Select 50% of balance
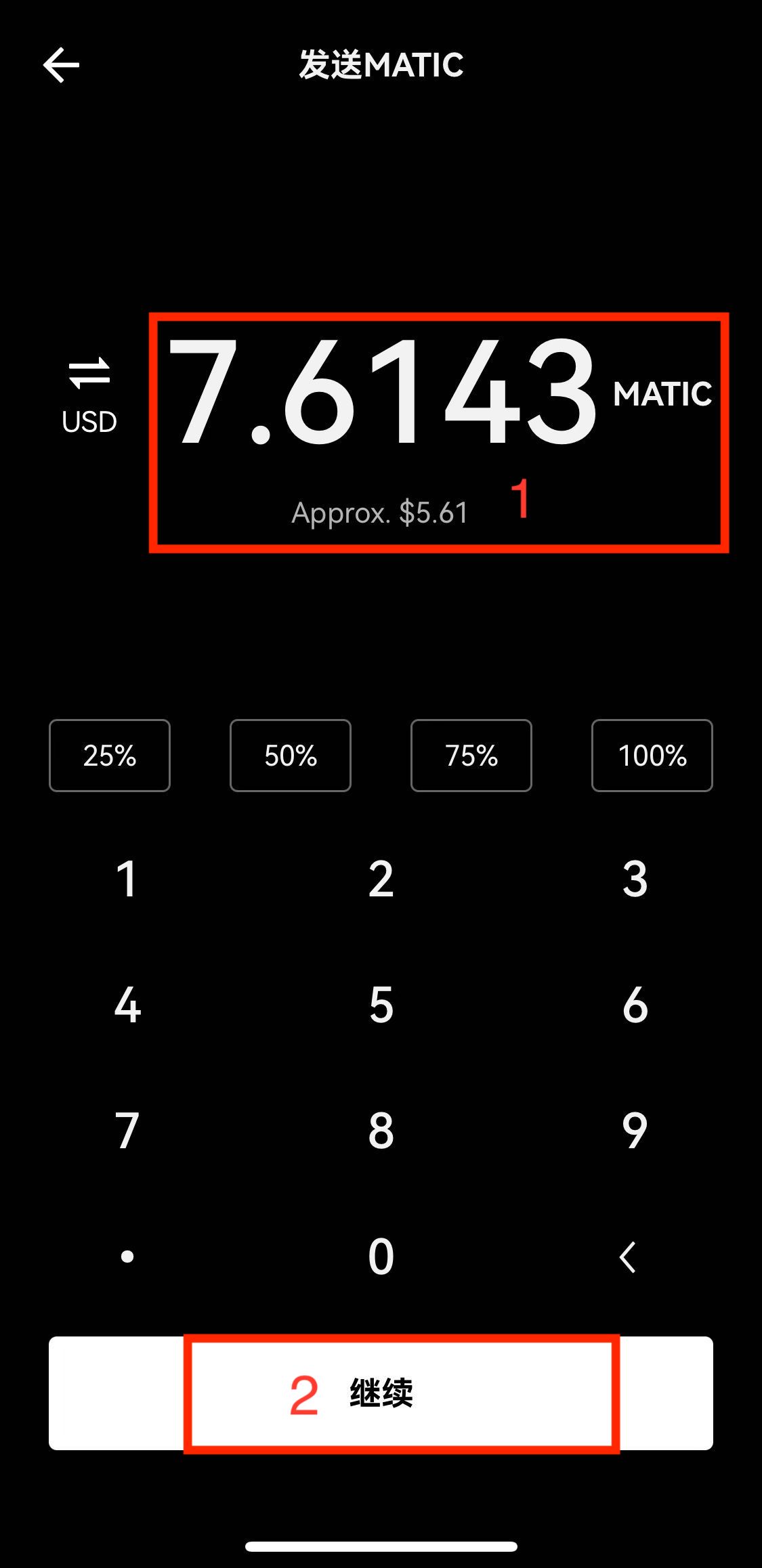This screenshot has width=762, height=1568. [x=291, y=755]
